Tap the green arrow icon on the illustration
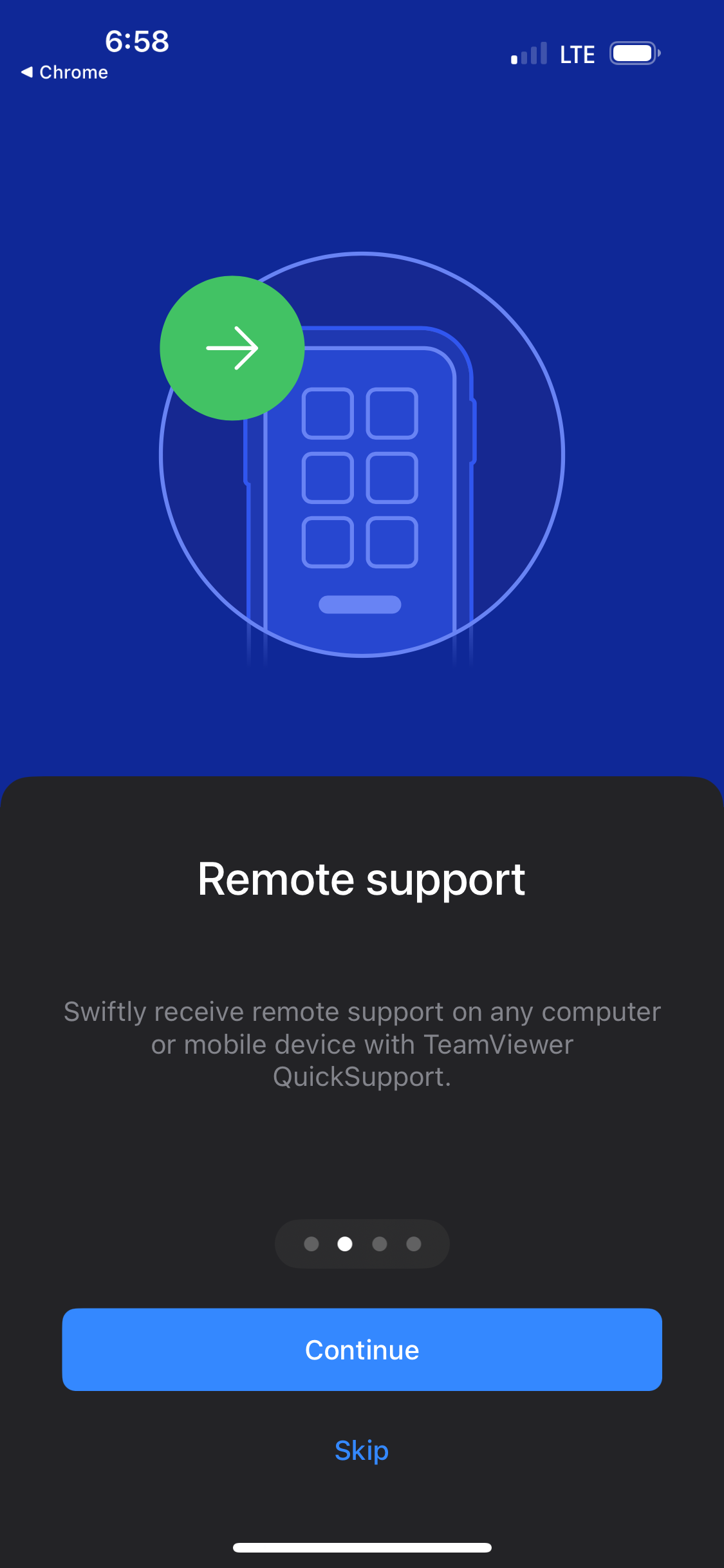Screen dimensions: 724x1568 pyautogui.click(x=232, y=348)
